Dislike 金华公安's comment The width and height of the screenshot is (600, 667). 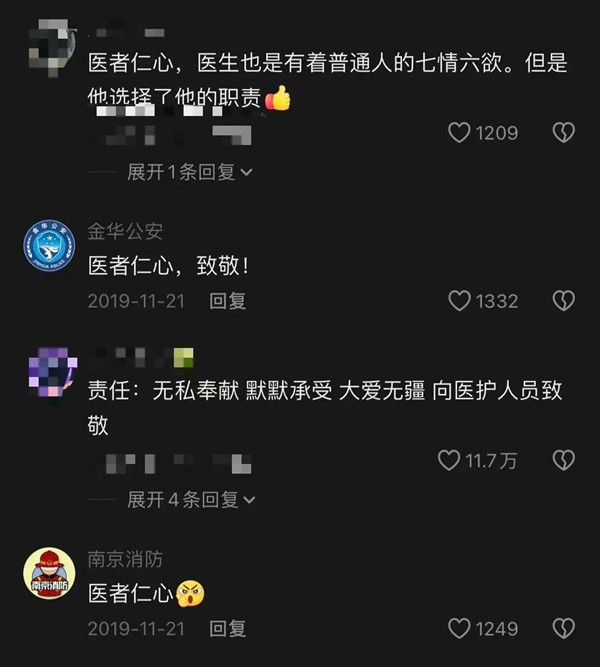tap(564, 300)
